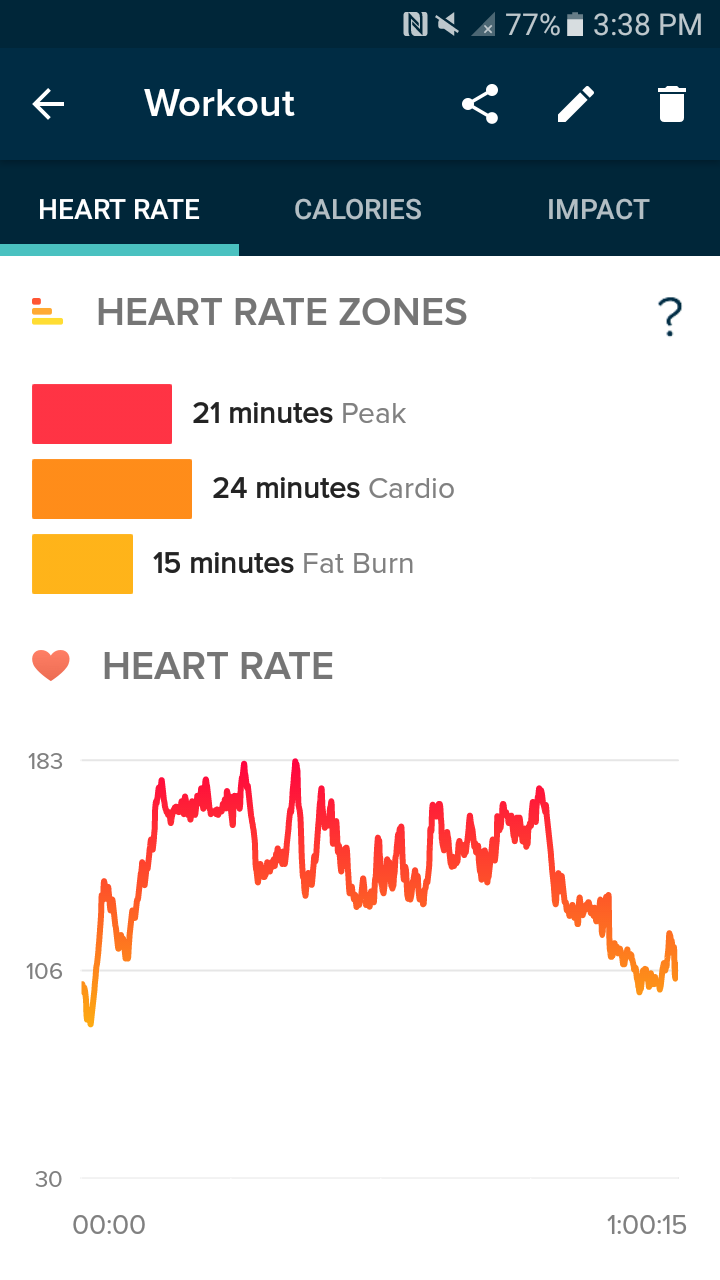Open the IMPACT tab
Viewport: 720px width, 1280px height.
click(x=598, y=209)
